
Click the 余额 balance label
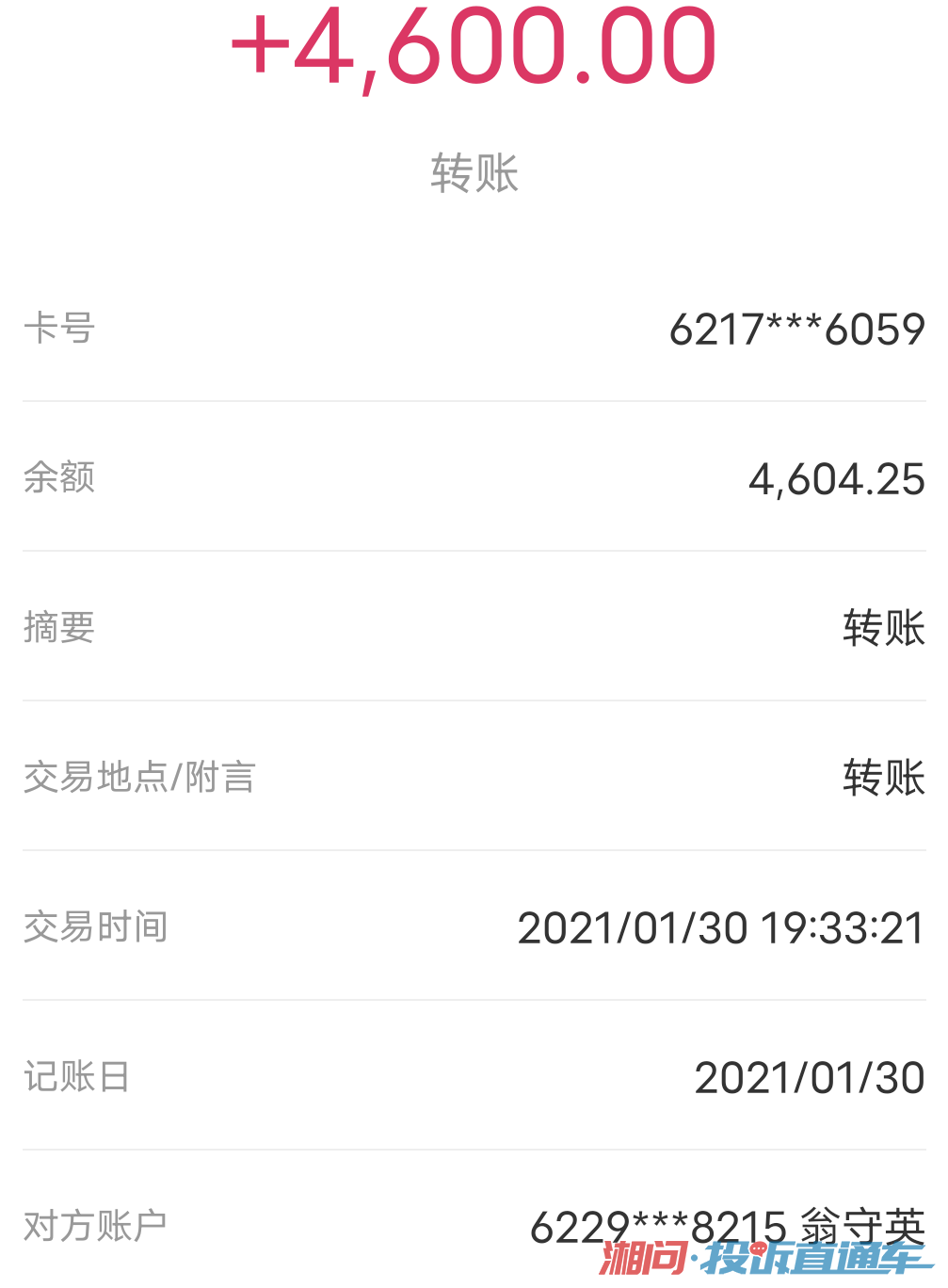[58, 479]
